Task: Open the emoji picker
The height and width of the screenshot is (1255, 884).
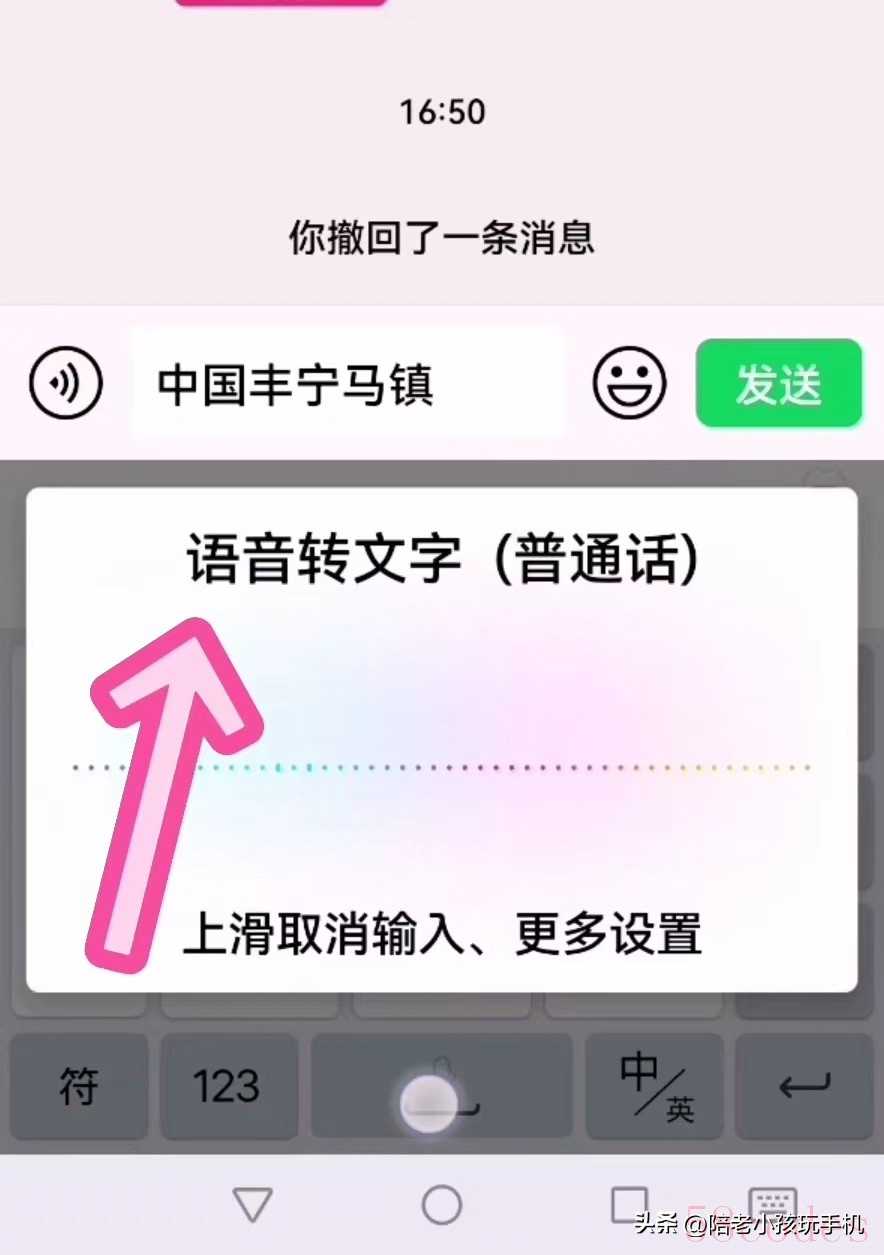Action: (629, 383)
